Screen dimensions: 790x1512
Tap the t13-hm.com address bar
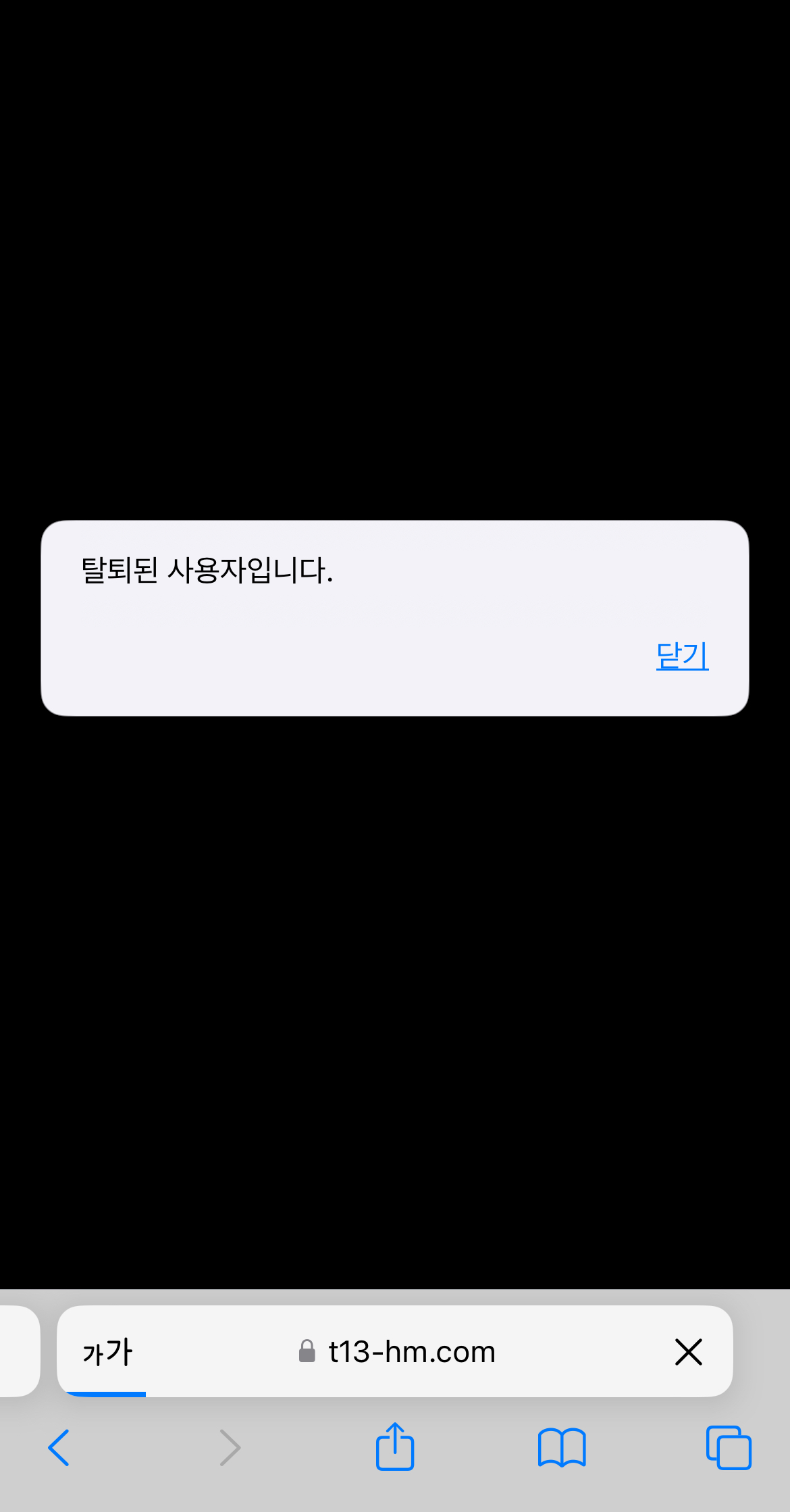pyautogui.click(x=397, y=1351)
